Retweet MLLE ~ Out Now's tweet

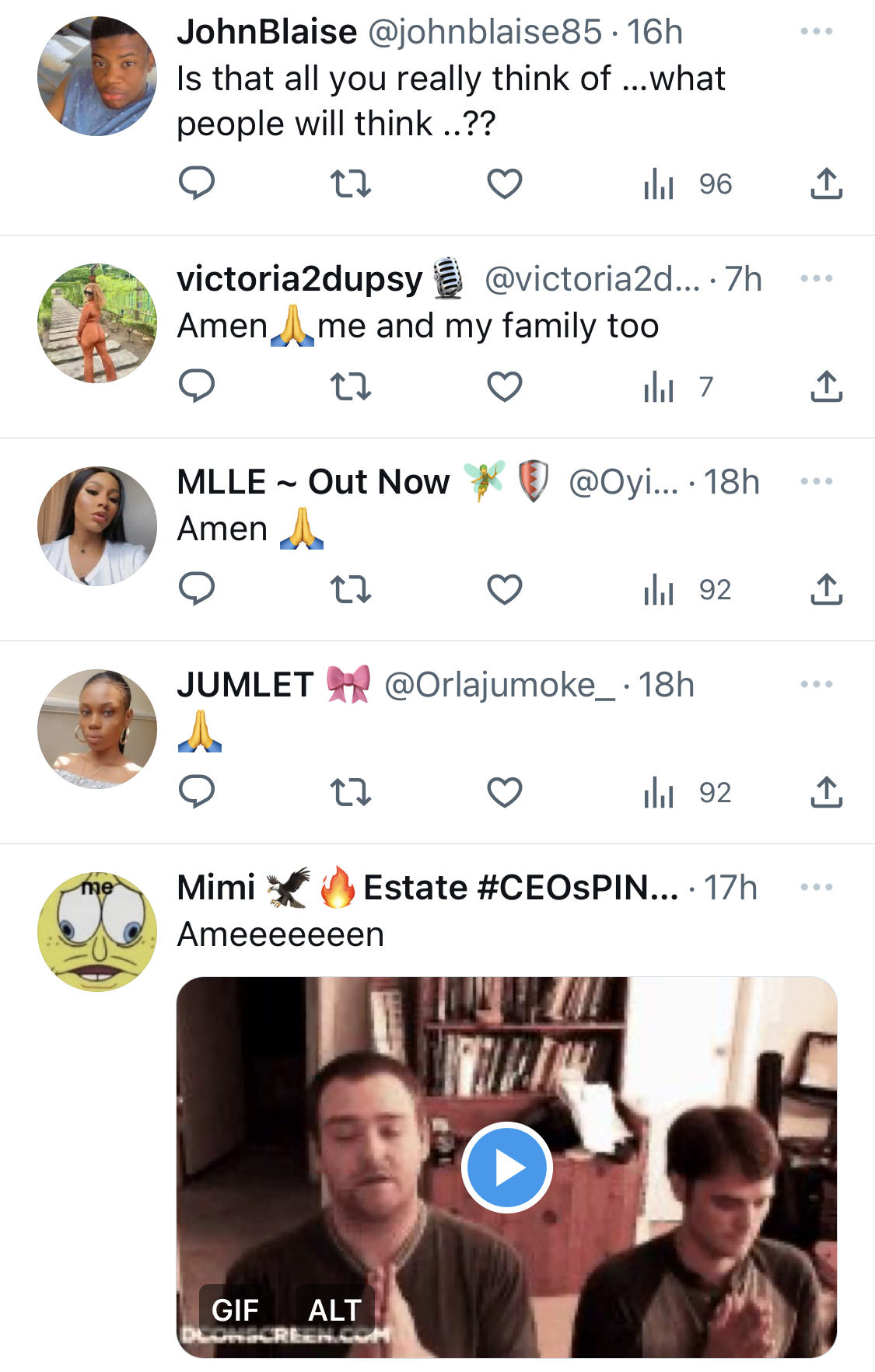(x=350, y=589)
